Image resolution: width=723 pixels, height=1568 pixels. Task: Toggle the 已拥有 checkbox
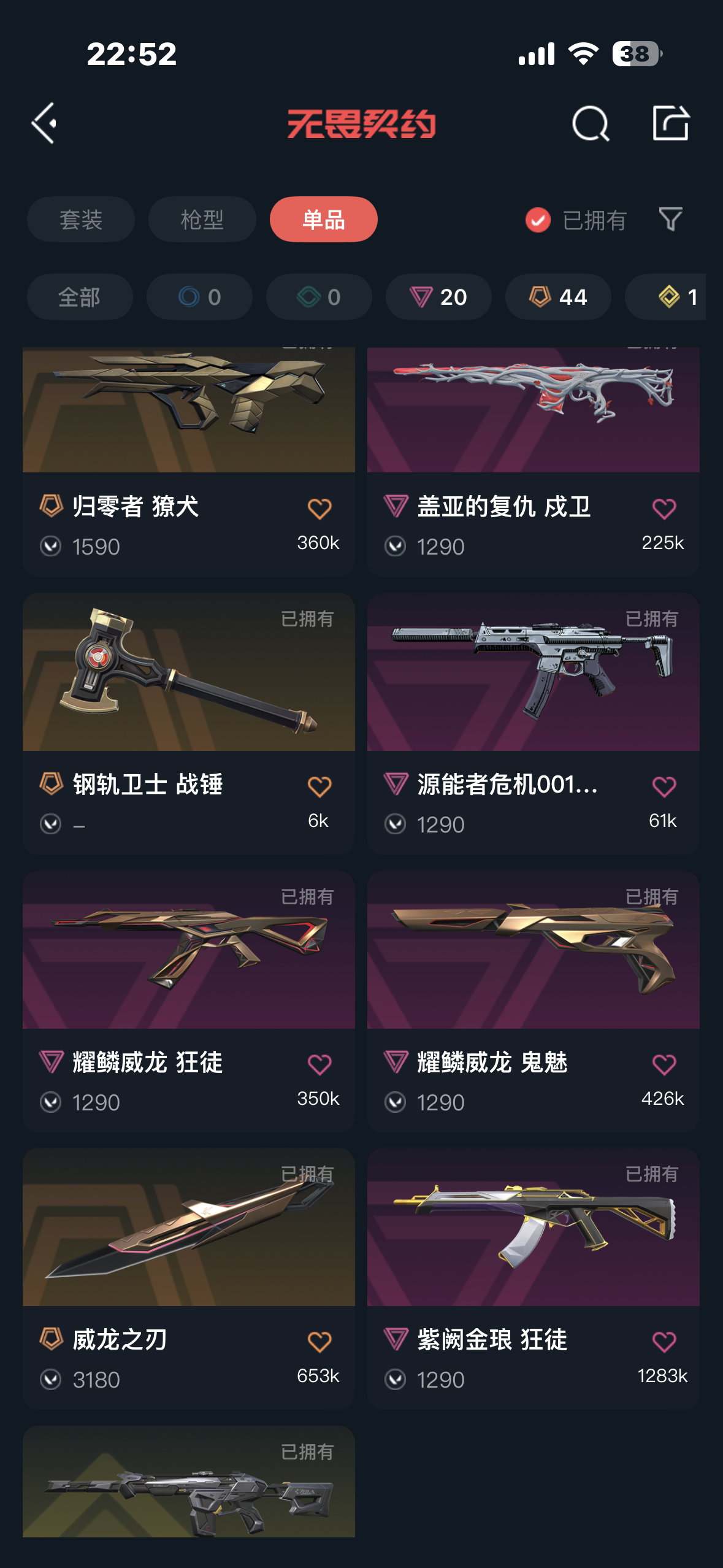tap(538, 220)
